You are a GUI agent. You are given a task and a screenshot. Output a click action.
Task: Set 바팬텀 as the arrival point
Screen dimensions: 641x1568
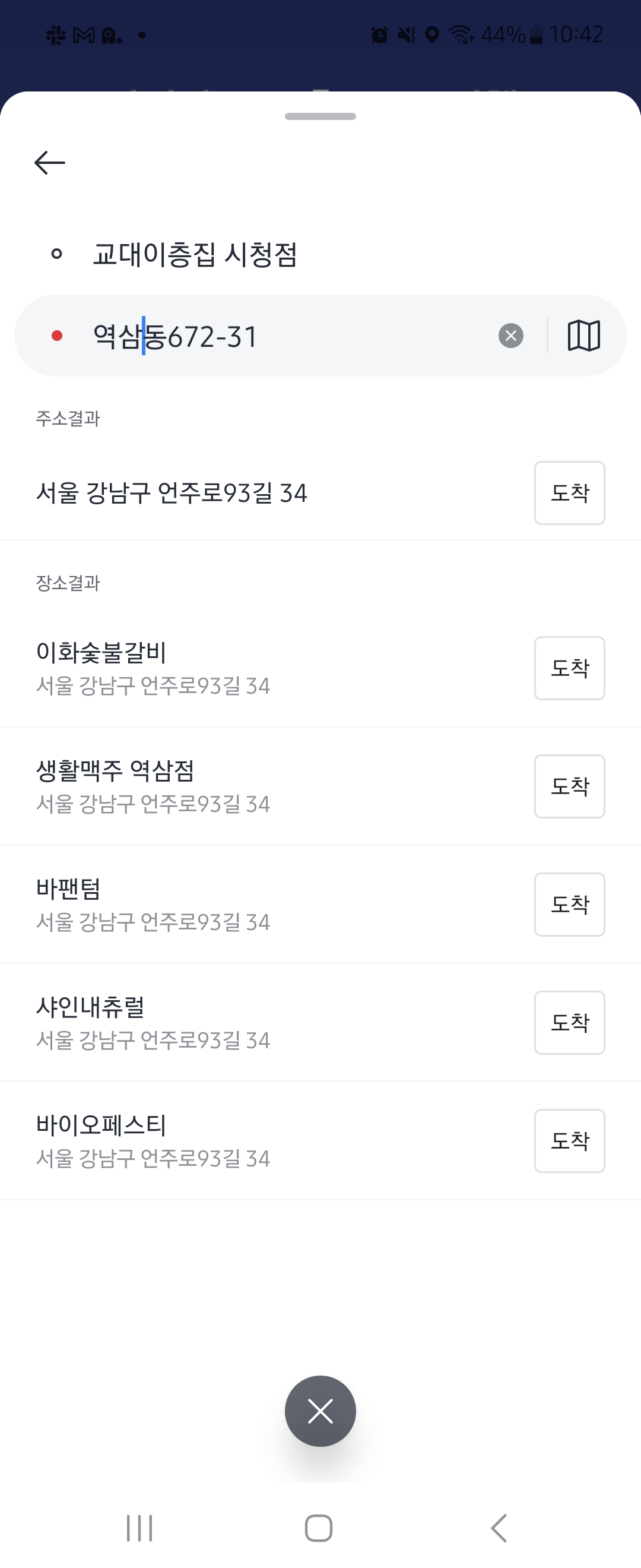tap(569, 905)
